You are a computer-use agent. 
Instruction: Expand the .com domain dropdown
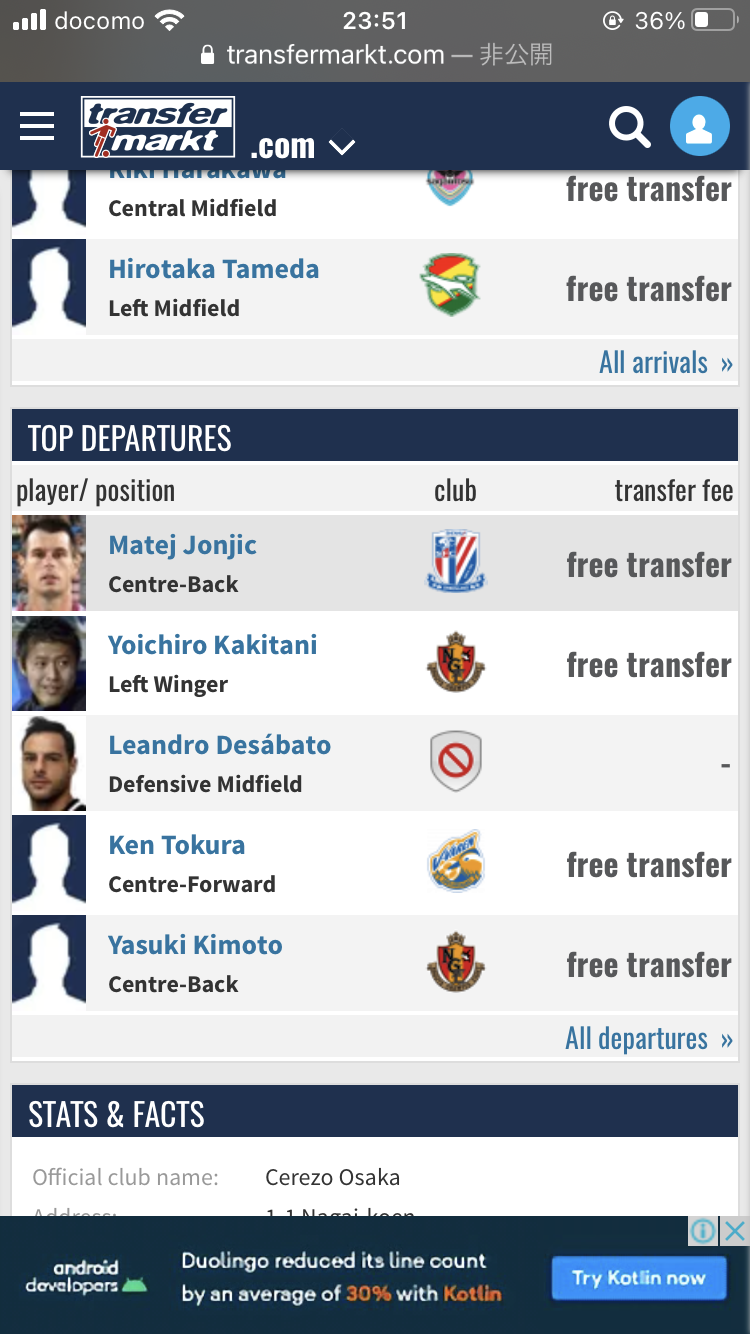tap(302, 147)
